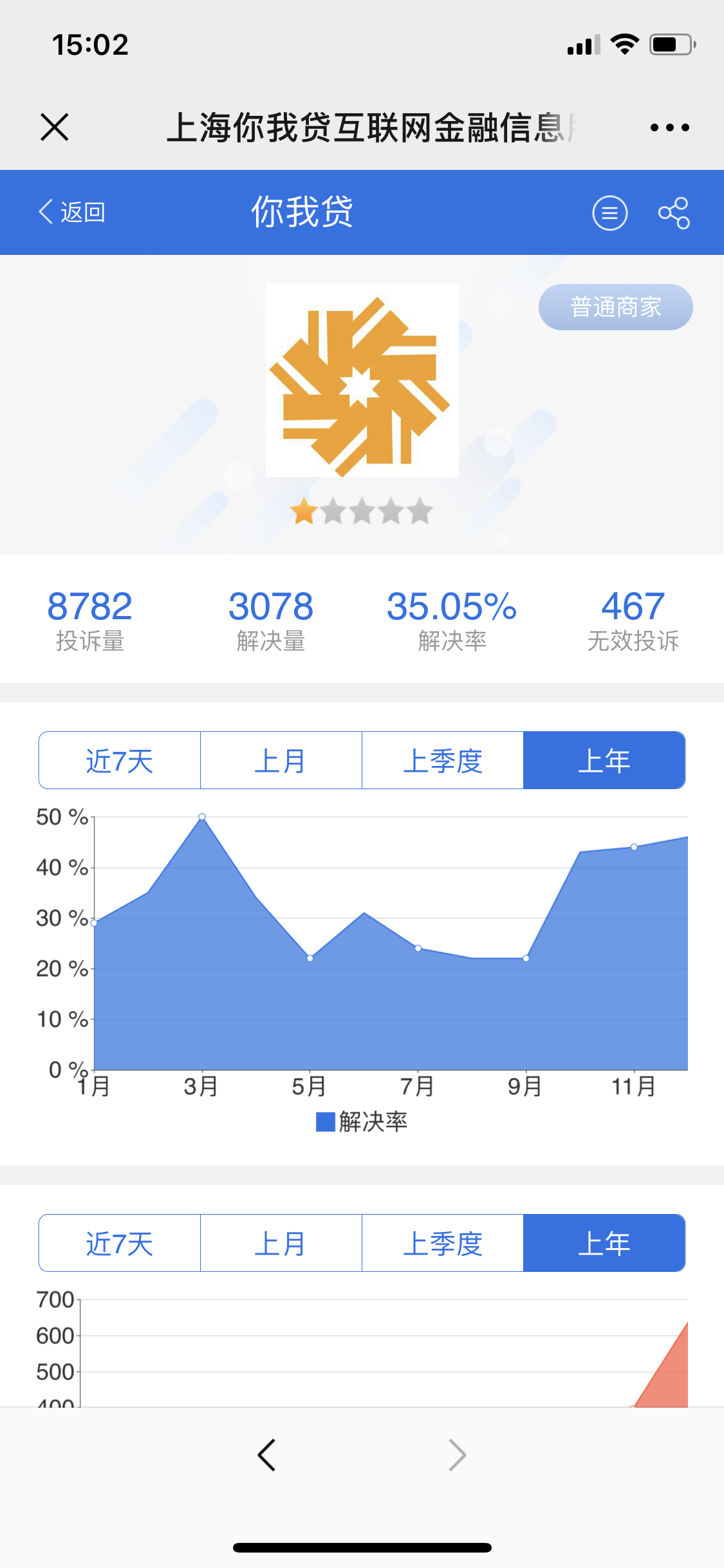This screenshot has width=724, height=1568.
Task: Show 上季度 in the lower chart
Action: pos(443,1243)
